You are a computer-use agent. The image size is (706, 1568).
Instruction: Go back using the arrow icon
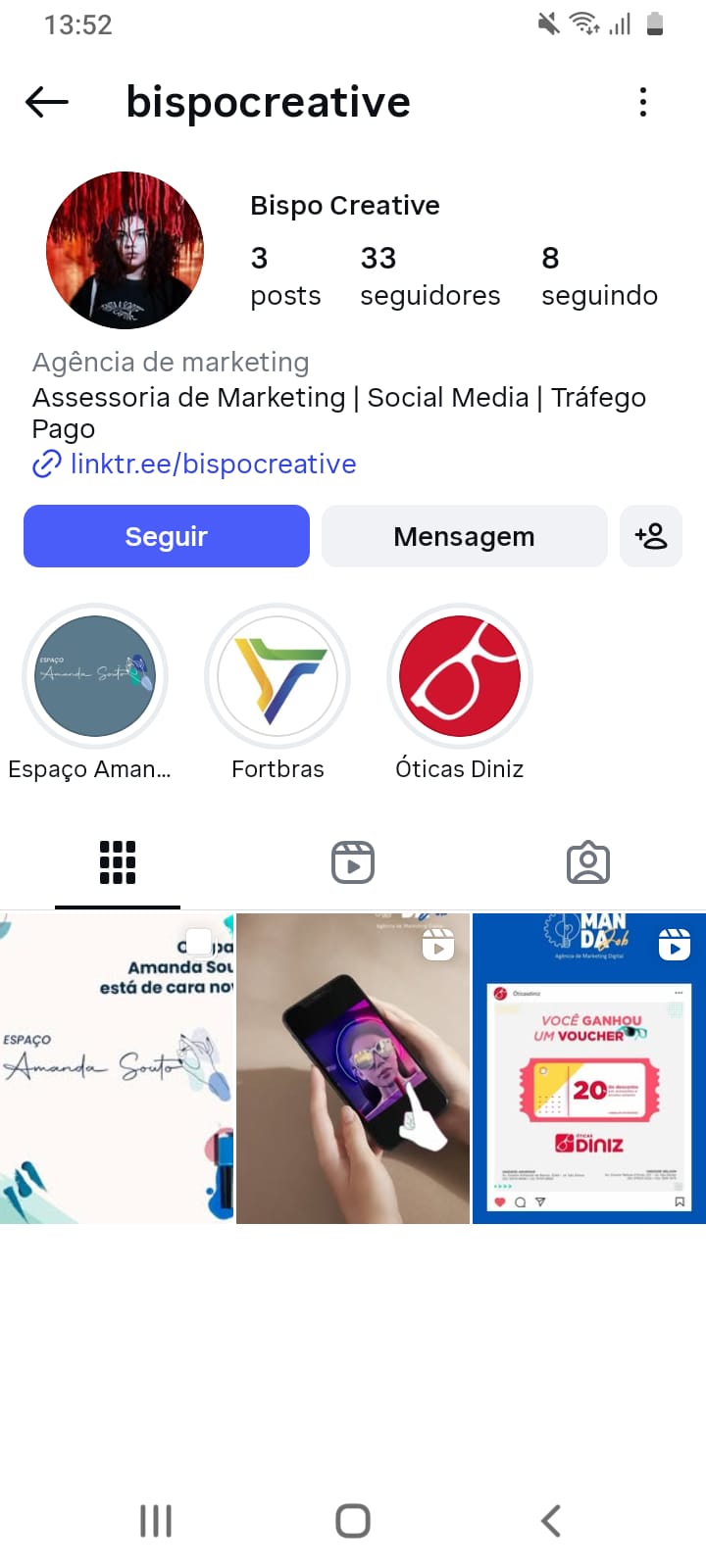[x=46, y=102]
